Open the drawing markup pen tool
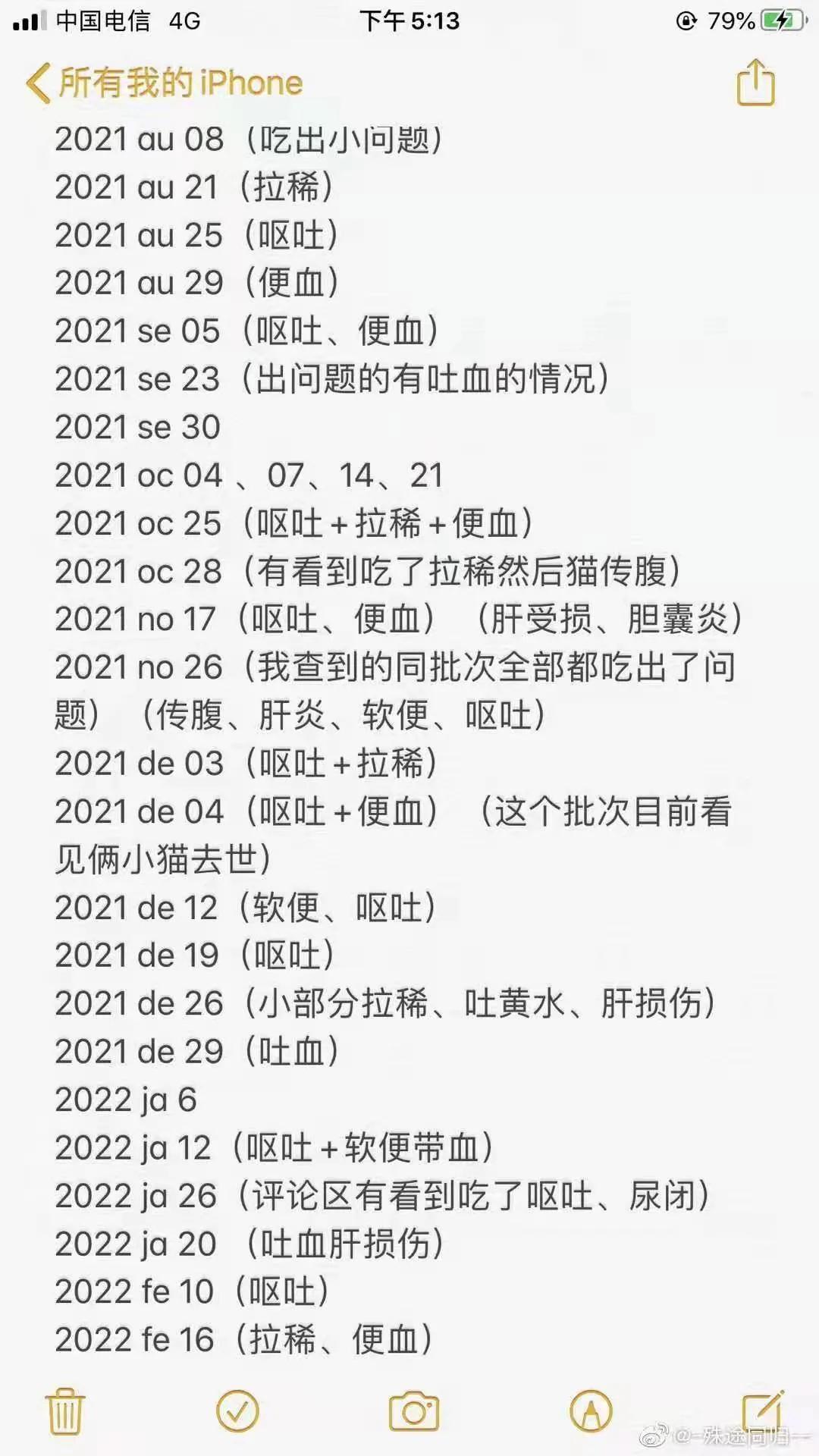Screen dimensions: 819x1456 click(x=591, y=1412)
